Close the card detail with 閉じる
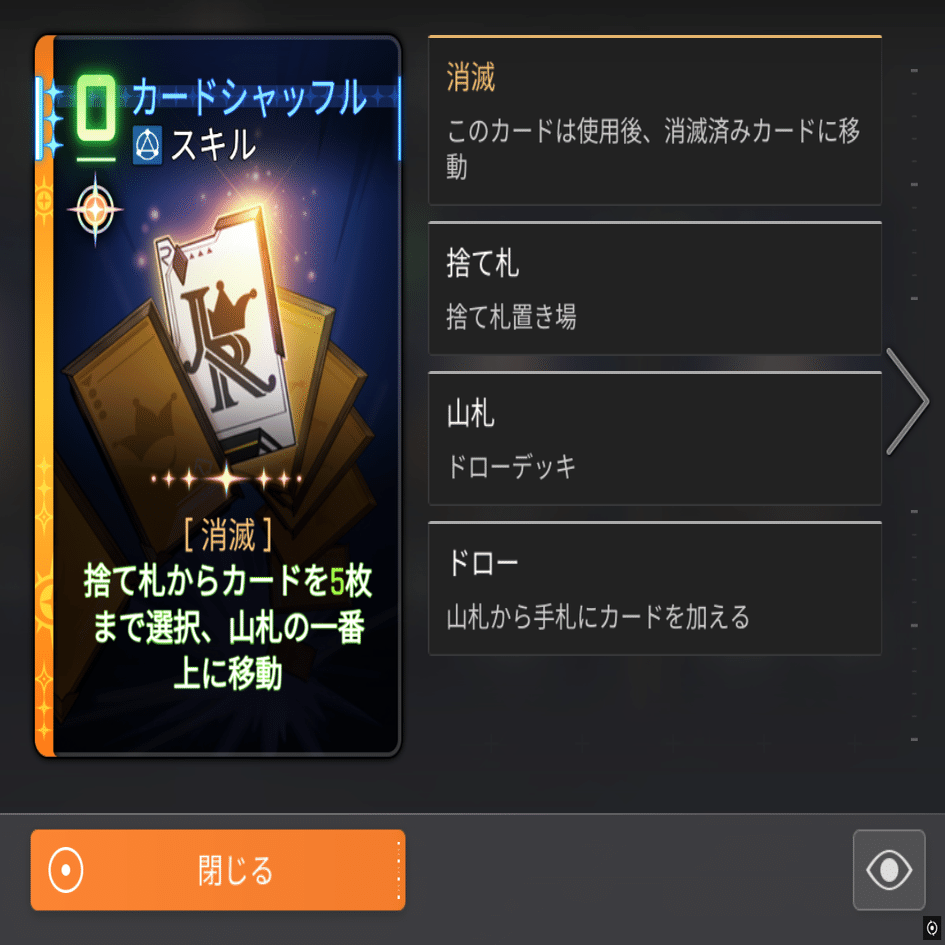 (x=218, y=870)
